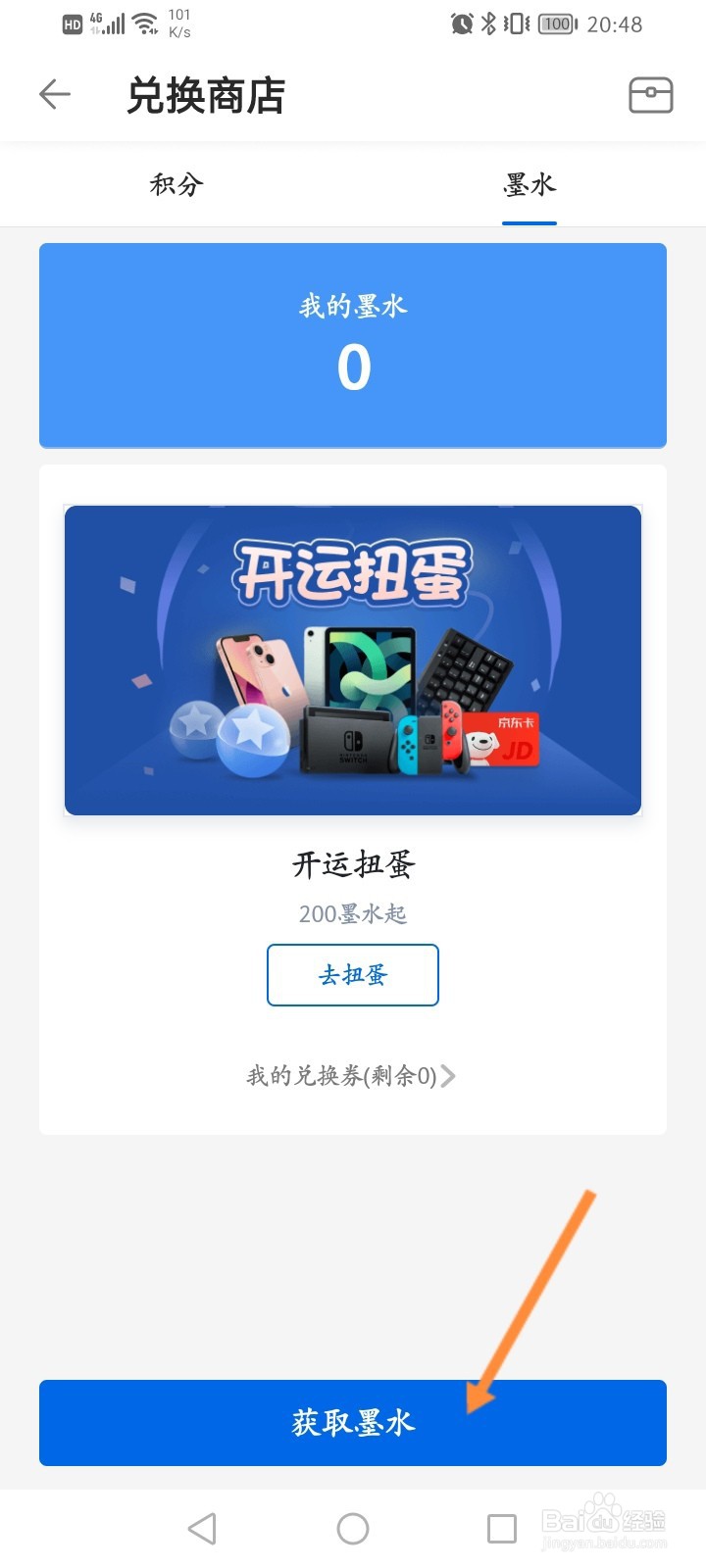This screenshot has width=706, height=1568.
Task: Open the wallet icon beside 兑换商店 title
Action: point(650,95)
